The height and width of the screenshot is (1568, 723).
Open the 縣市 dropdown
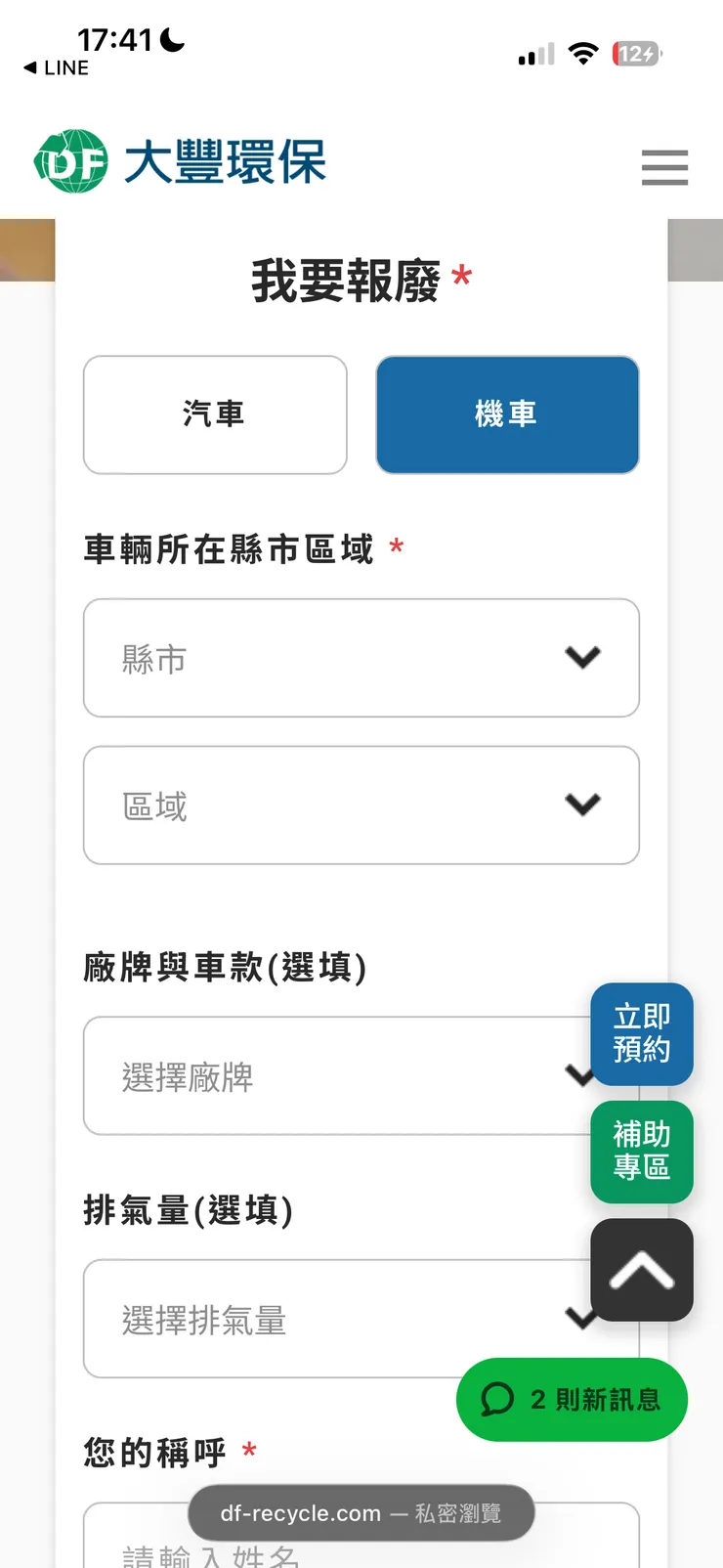click(x=361, y=658)
